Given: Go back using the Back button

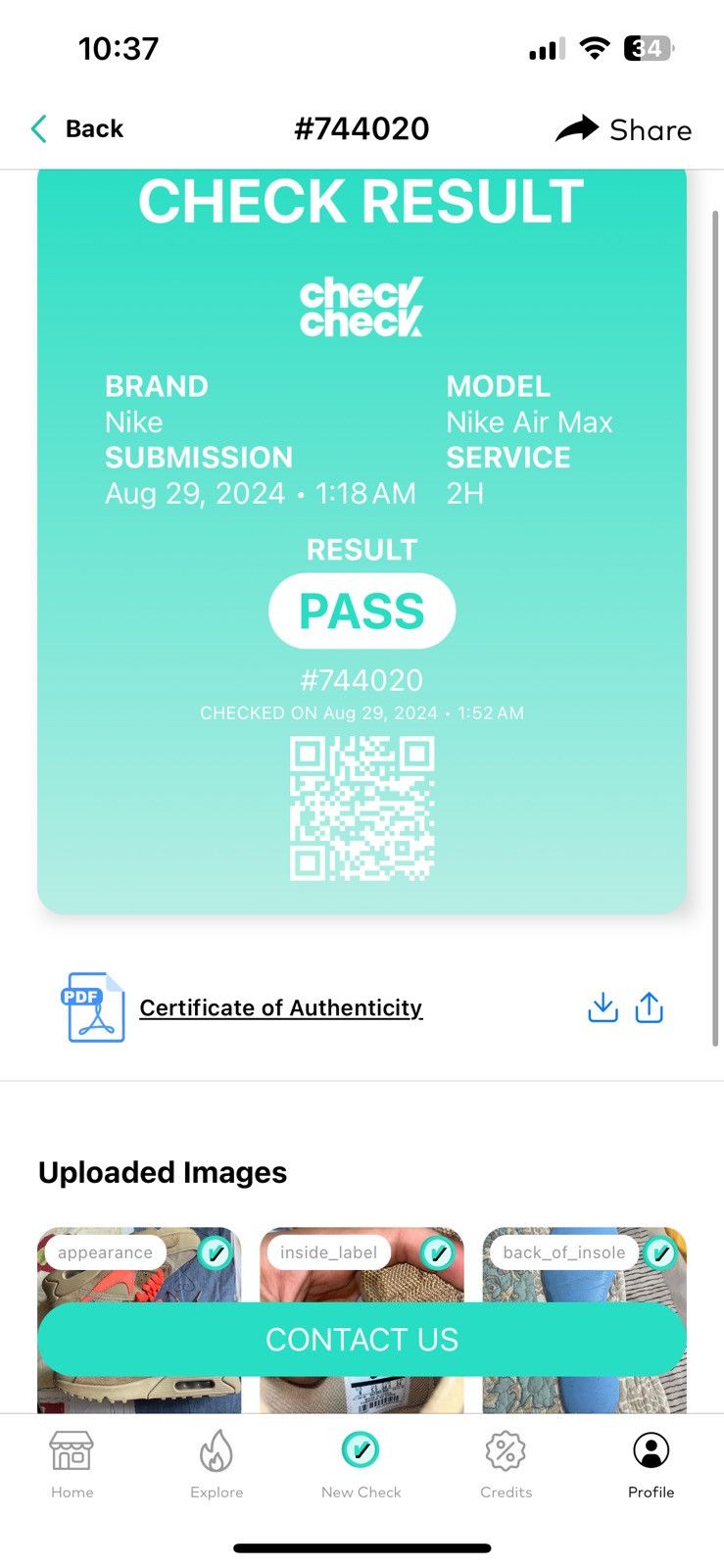Looking at the screenshot, I should point(76,128).
